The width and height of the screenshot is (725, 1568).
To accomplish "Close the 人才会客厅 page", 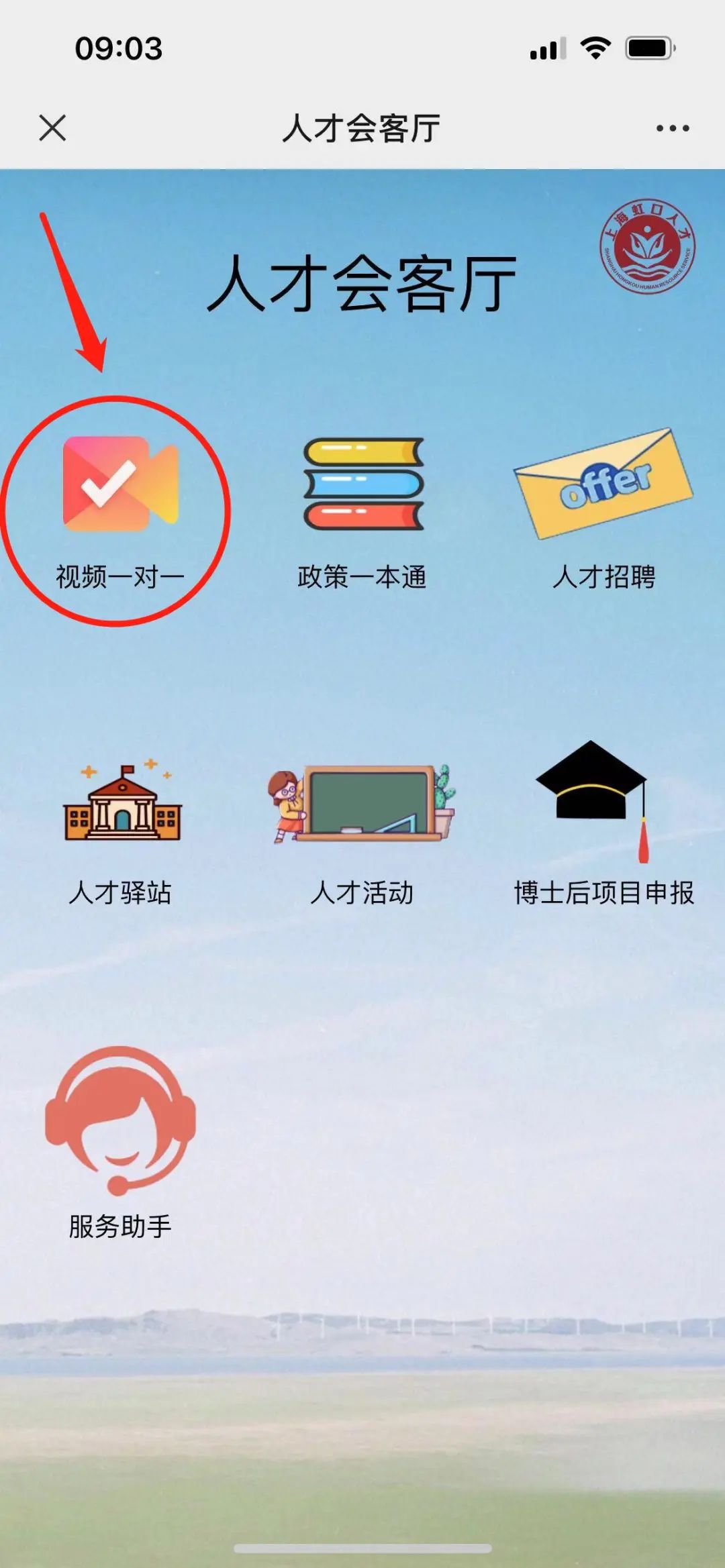I will (52, 127).
